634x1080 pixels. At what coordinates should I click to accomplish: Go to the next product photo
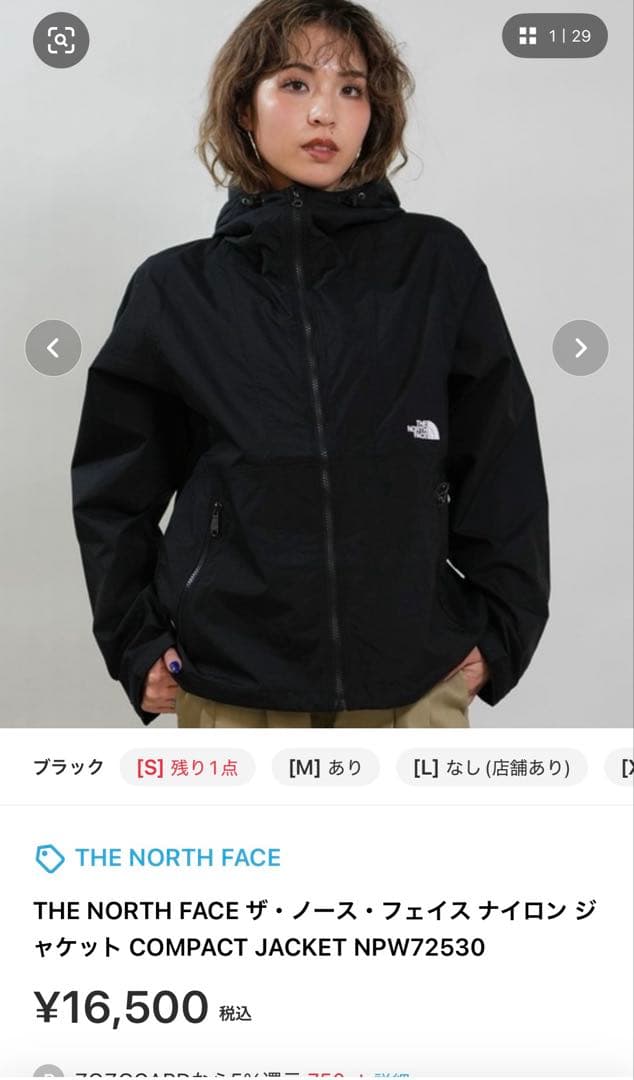580,348
